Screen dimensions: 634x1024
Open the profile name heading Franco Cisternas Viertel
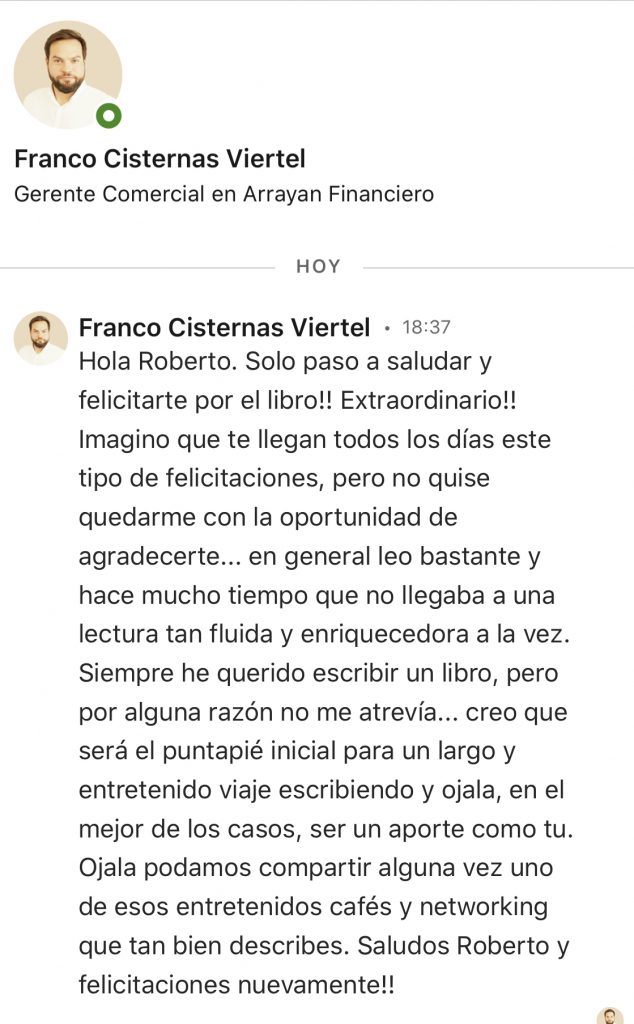pos(160,159)
